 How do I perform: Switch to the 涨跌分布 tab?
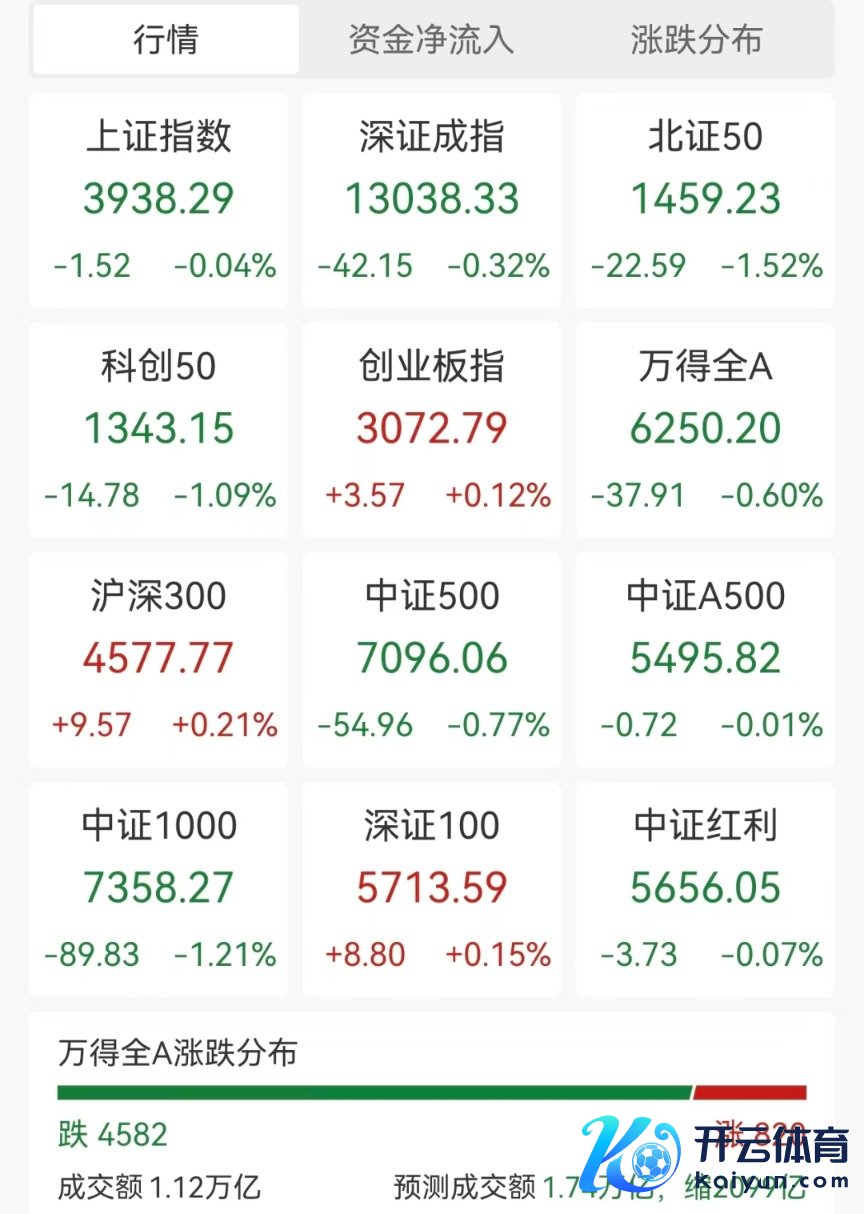tap(696, 40)
